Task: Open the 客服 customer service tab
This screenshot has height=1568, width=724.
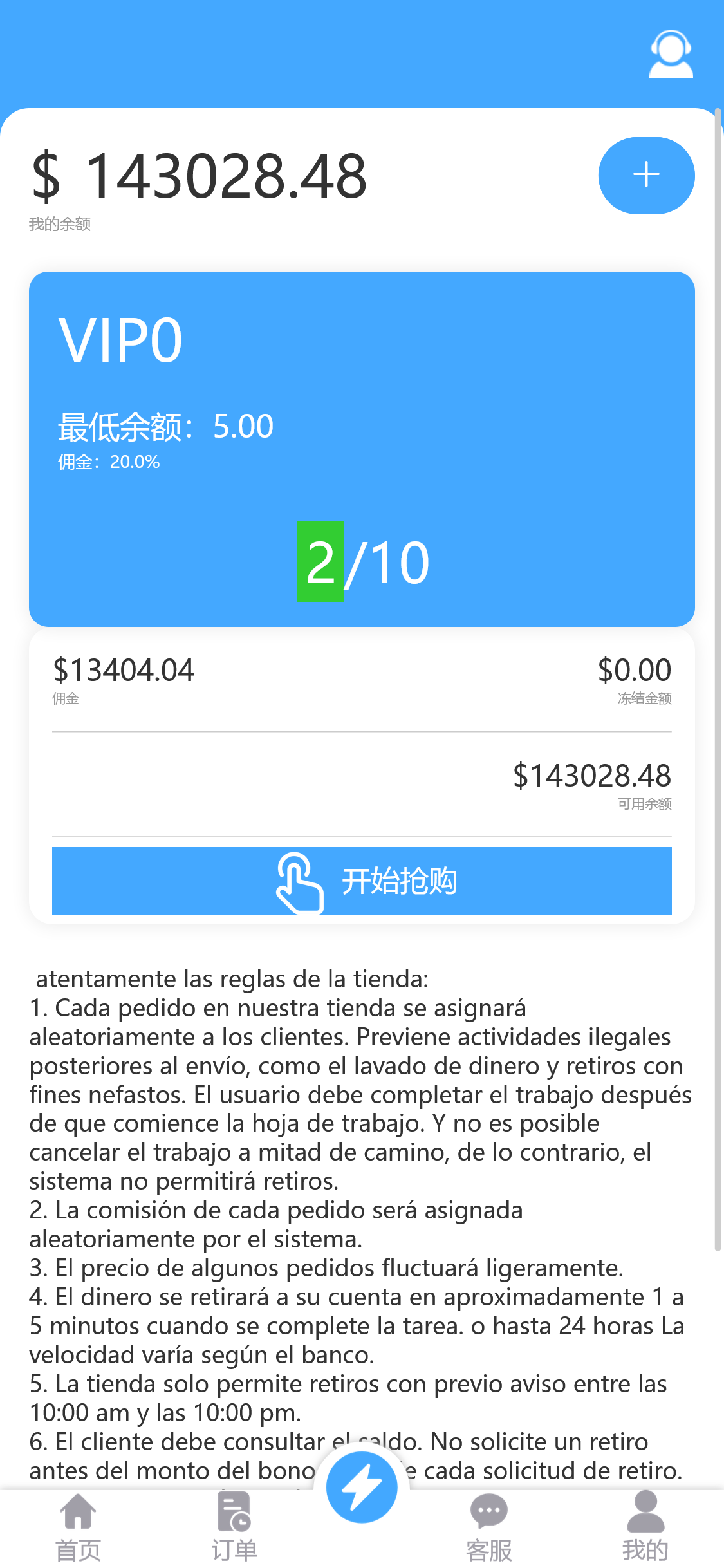Action: [489, 1527]
